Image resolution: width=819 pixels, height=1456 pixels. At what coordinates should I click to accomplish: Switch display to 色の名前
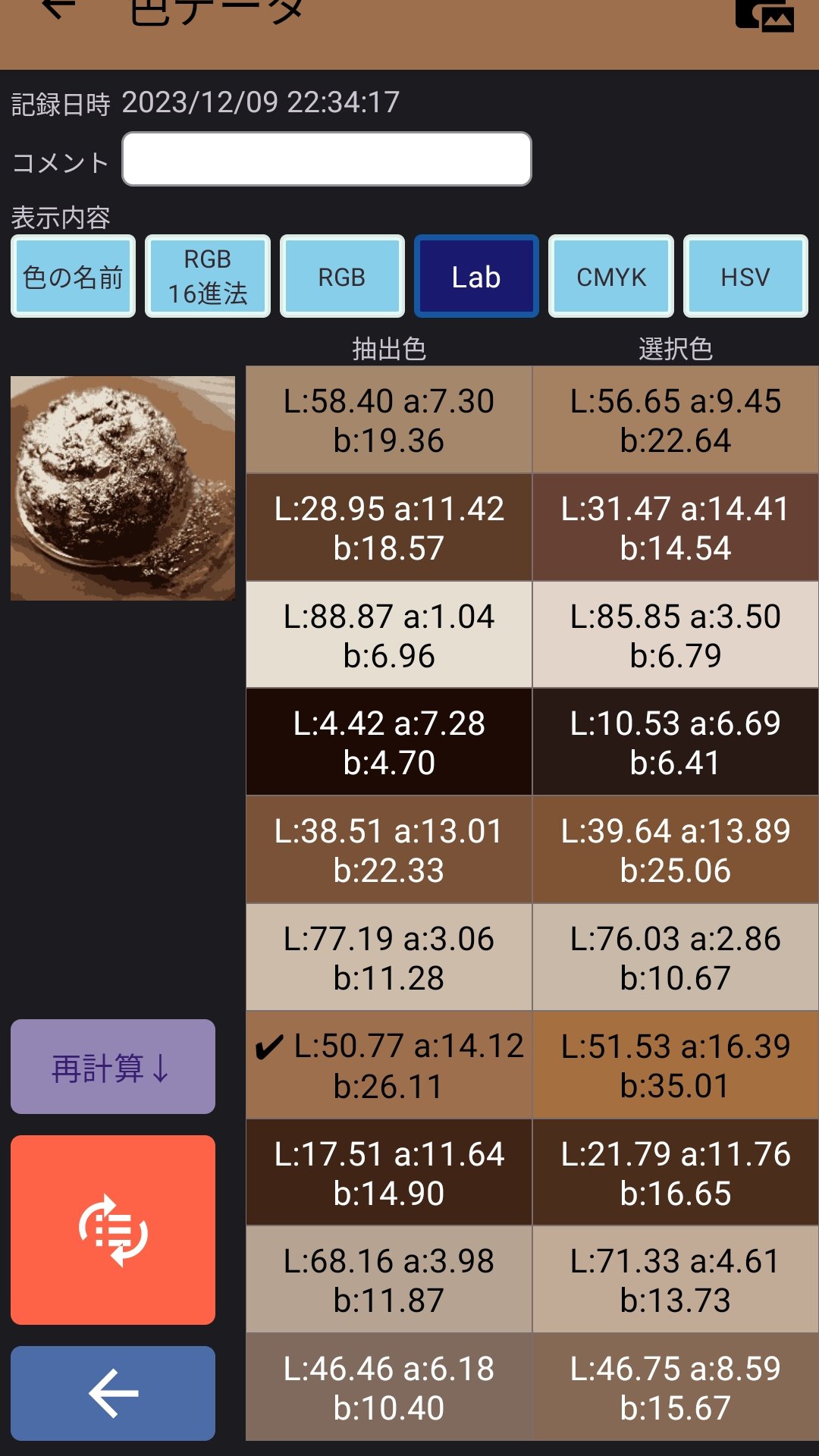coord(73,277)
